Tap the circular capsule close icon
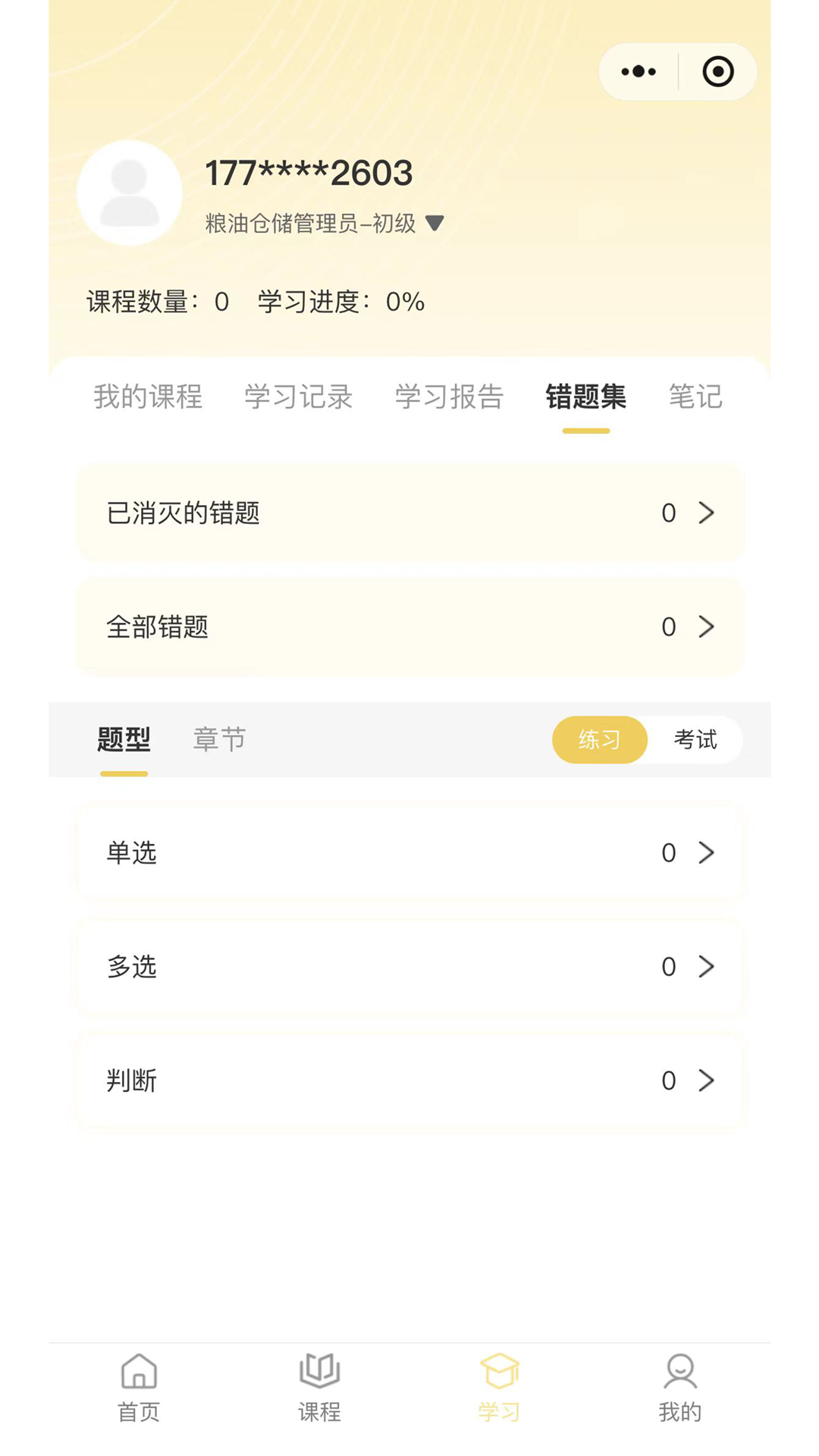The width and height of the screenshot is (819, 1456). pyautogui.click(x=717, y=71)
